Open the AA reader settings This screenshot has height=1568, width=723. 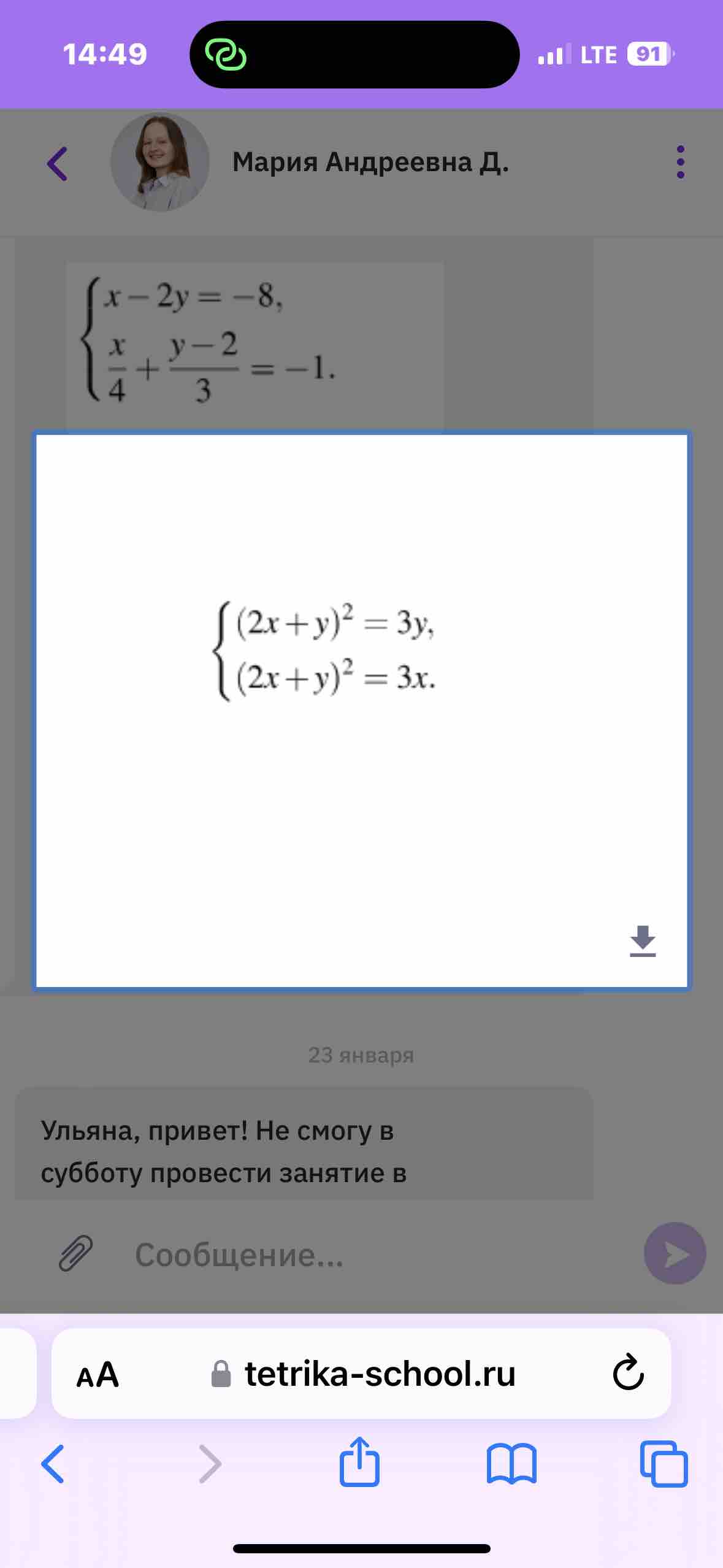tap(97, 1374)
